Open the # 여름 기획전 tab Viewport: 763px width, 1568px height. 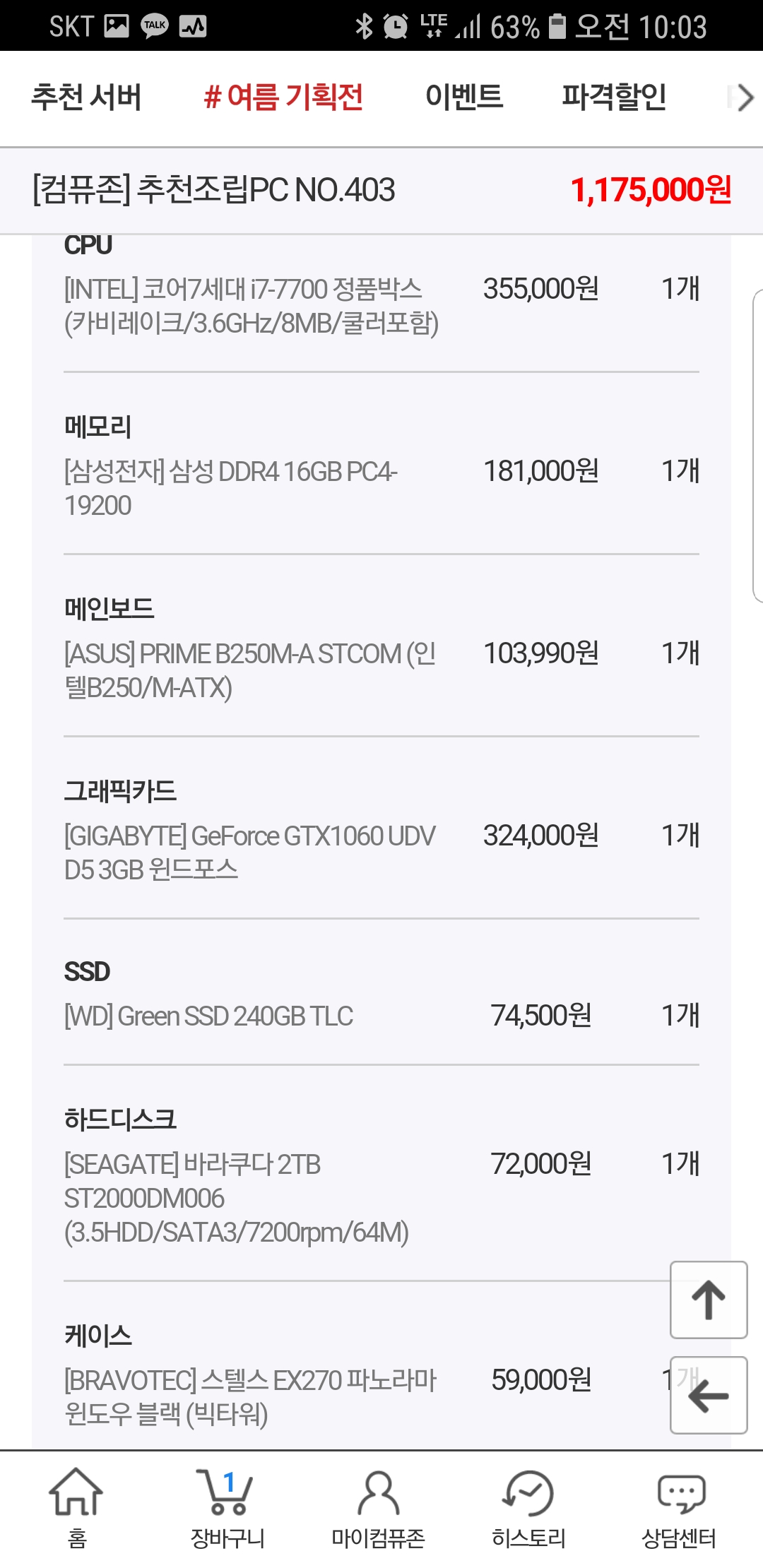pyautogui.click(x=283, y=97)
